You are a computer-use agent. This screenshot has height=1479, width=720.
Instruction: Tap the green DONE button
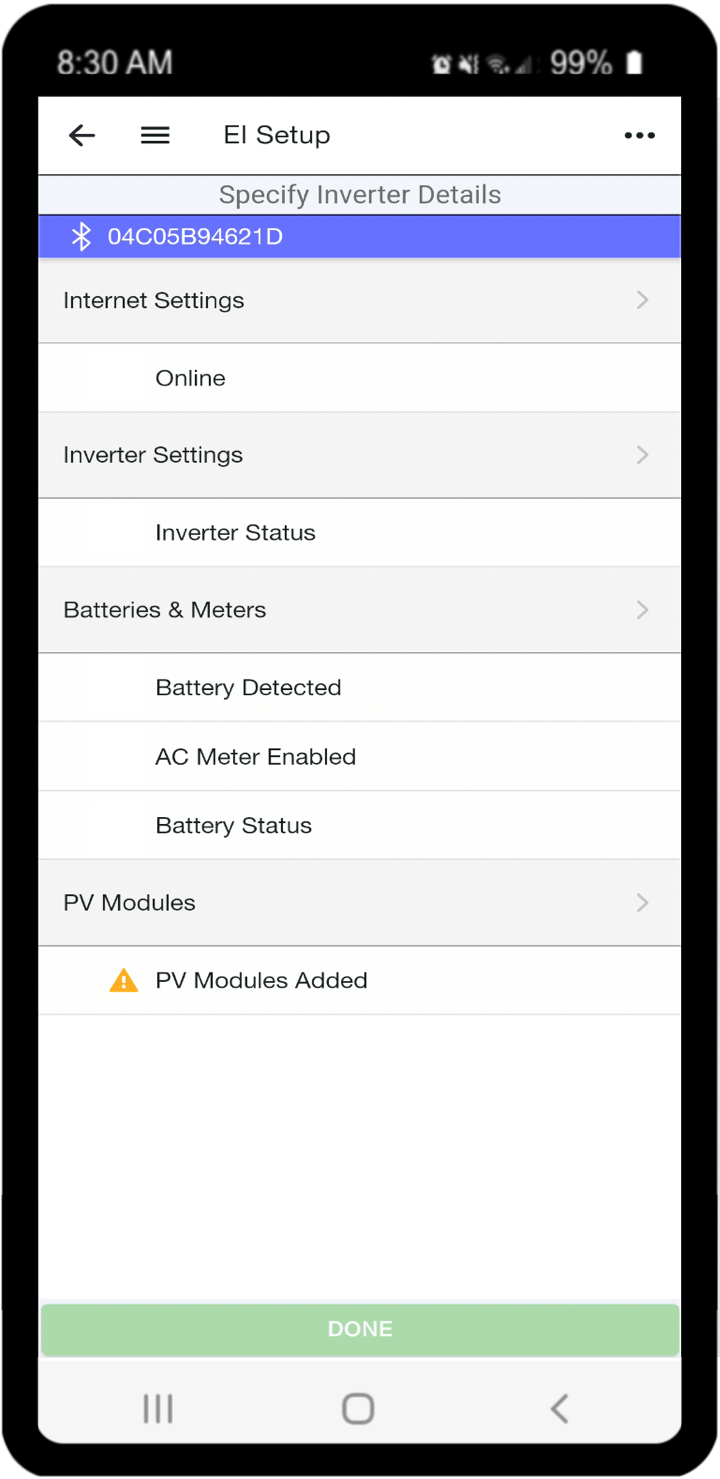360,1329
